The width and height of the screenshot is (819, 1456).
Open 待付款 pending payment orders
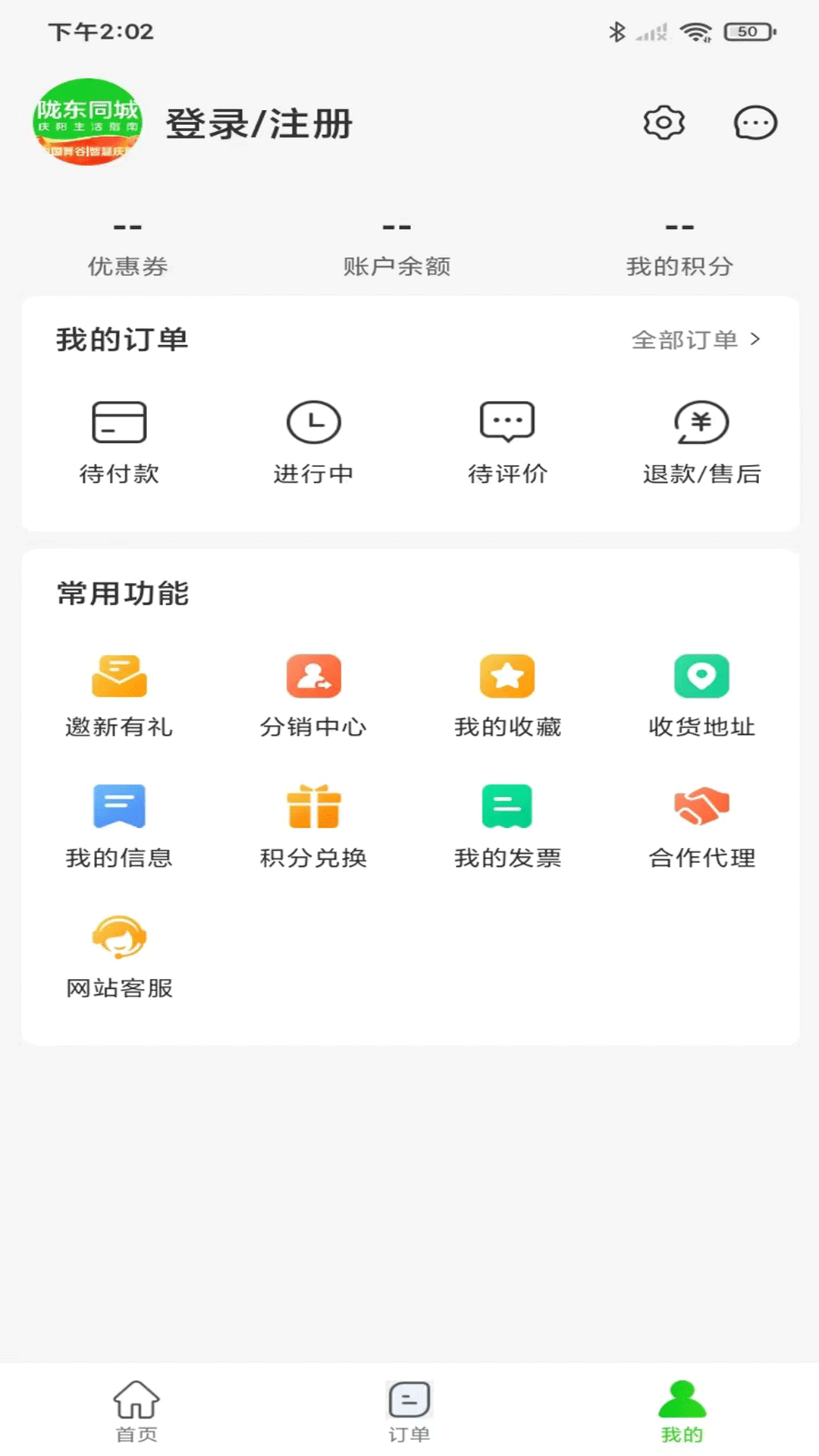pyautogui.click(x=119, y=441)
